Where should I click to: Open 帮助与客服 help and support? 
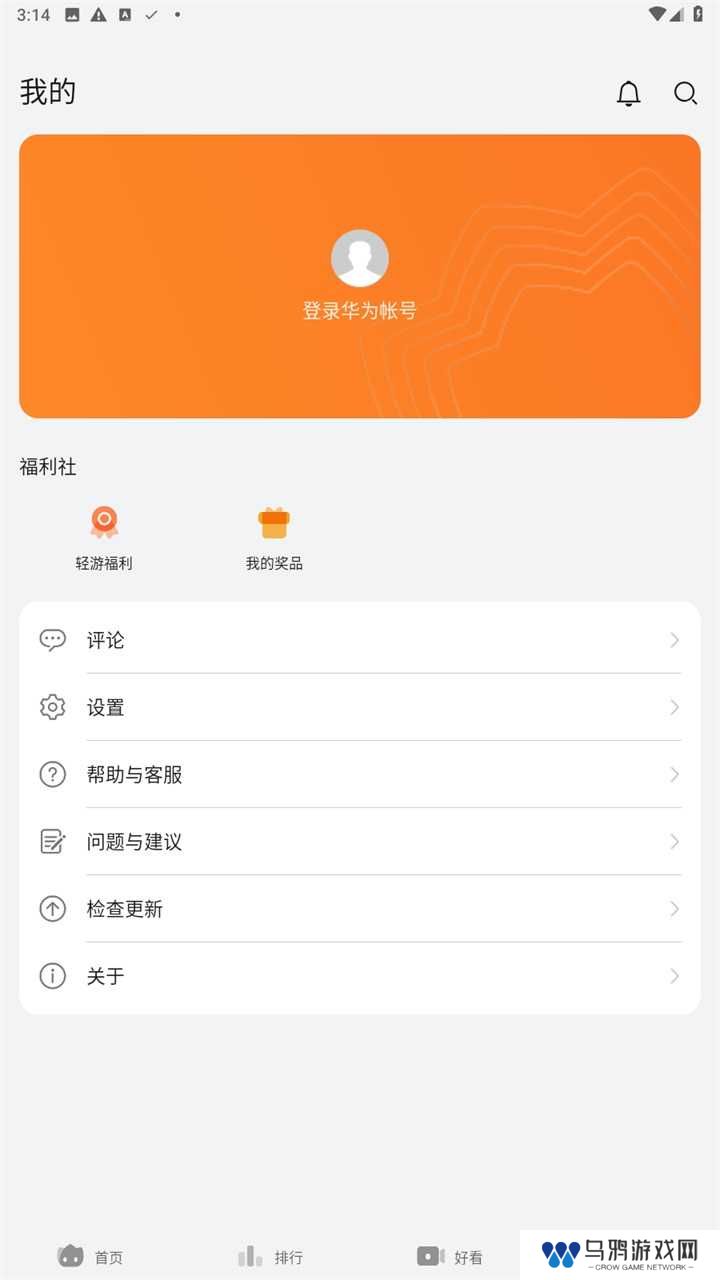click(x=360, y=774)
